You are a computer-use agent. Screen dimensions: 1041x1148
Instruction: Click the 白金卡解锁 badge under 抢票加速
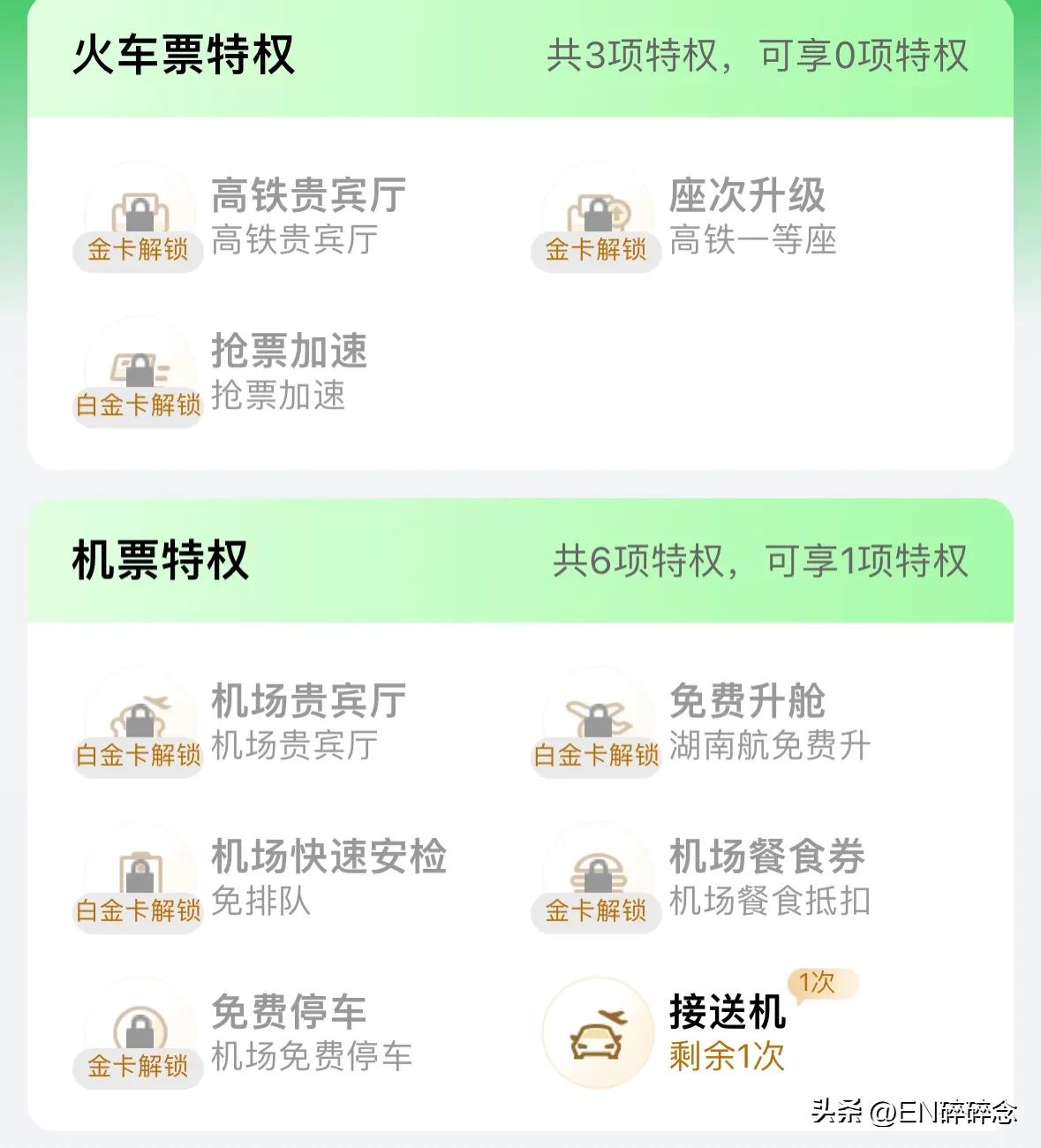coord(137,406)
